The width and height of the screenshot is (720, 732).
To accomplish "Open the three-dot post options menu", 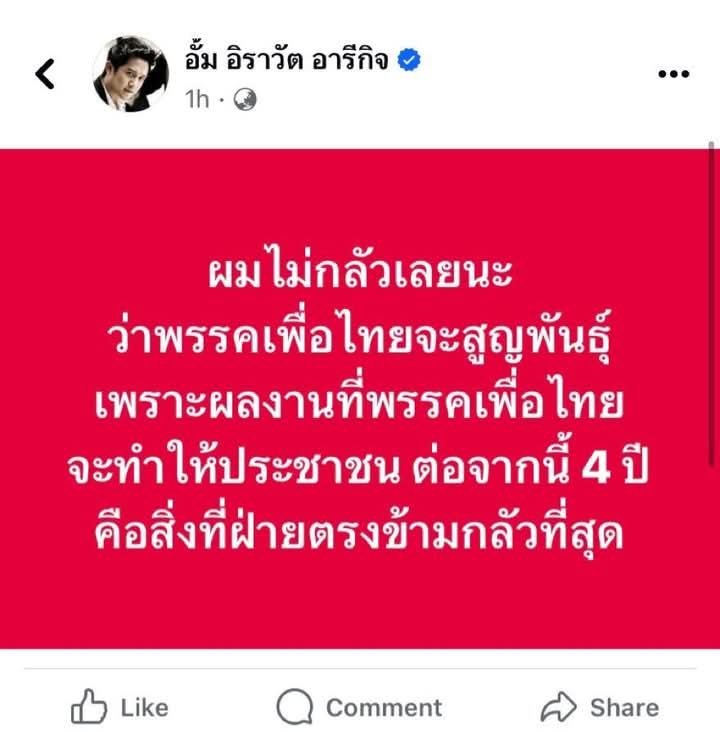I will (674, 74).
